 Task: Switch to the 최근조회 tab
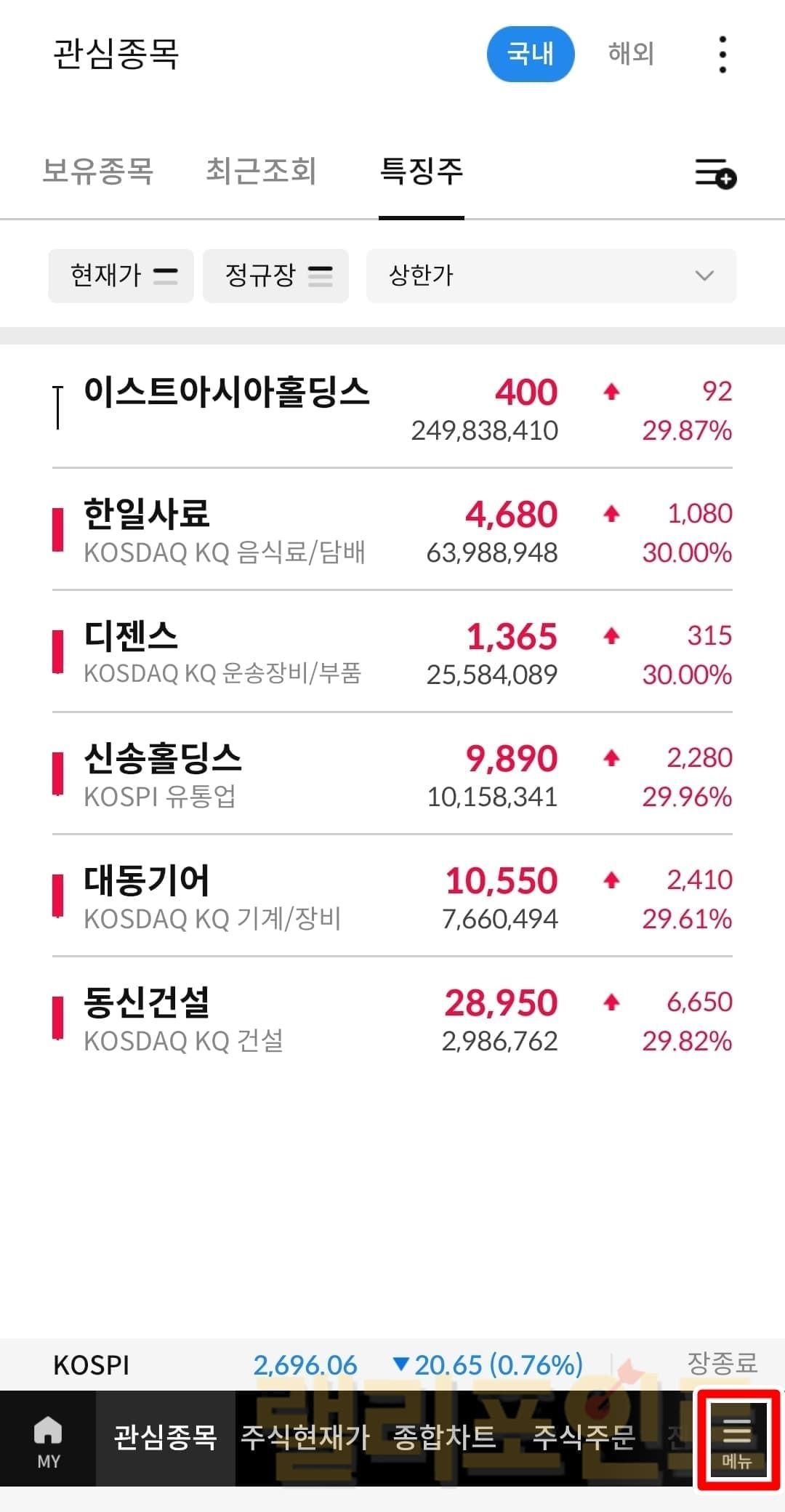click(x=260, y=172)
